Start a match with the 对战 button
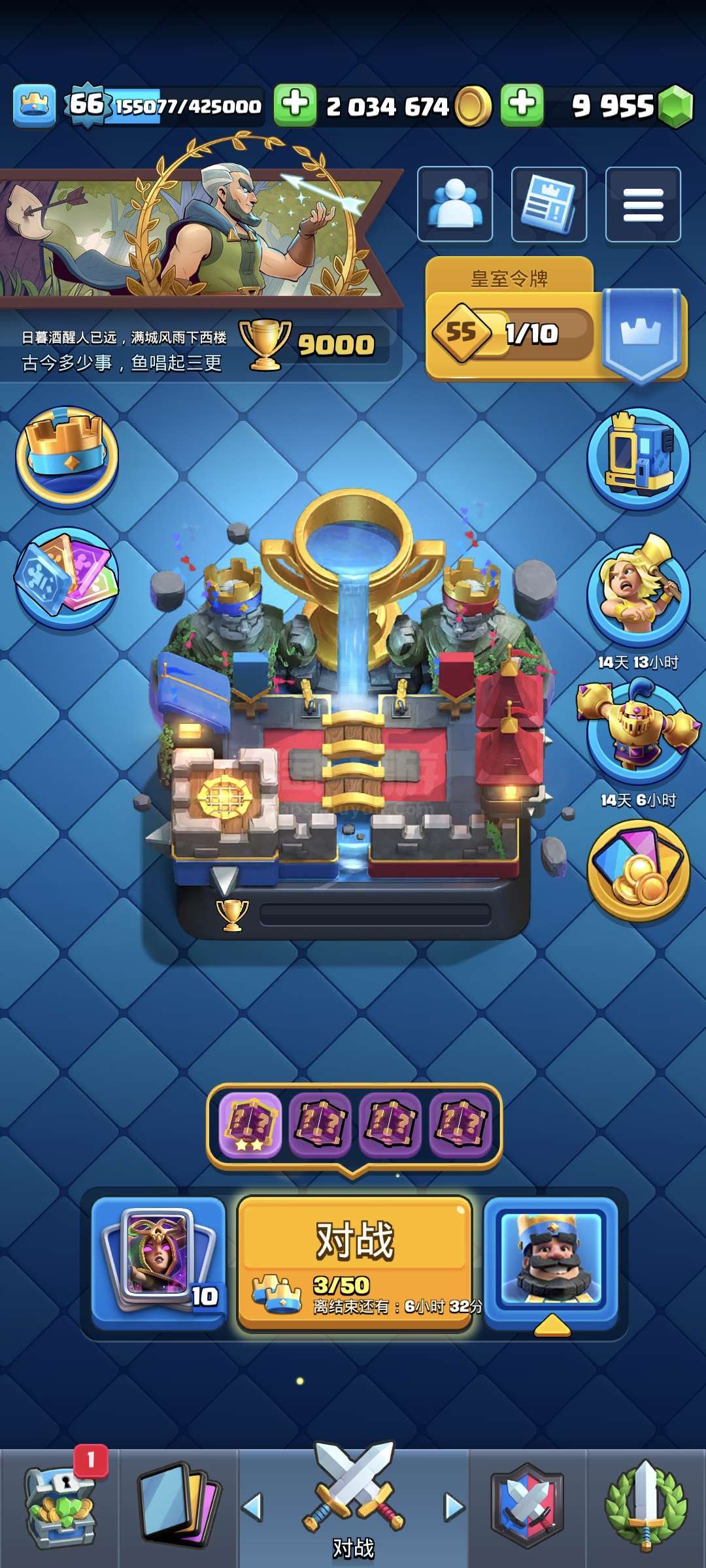The image size is (706, 1568). [354, 1261]
